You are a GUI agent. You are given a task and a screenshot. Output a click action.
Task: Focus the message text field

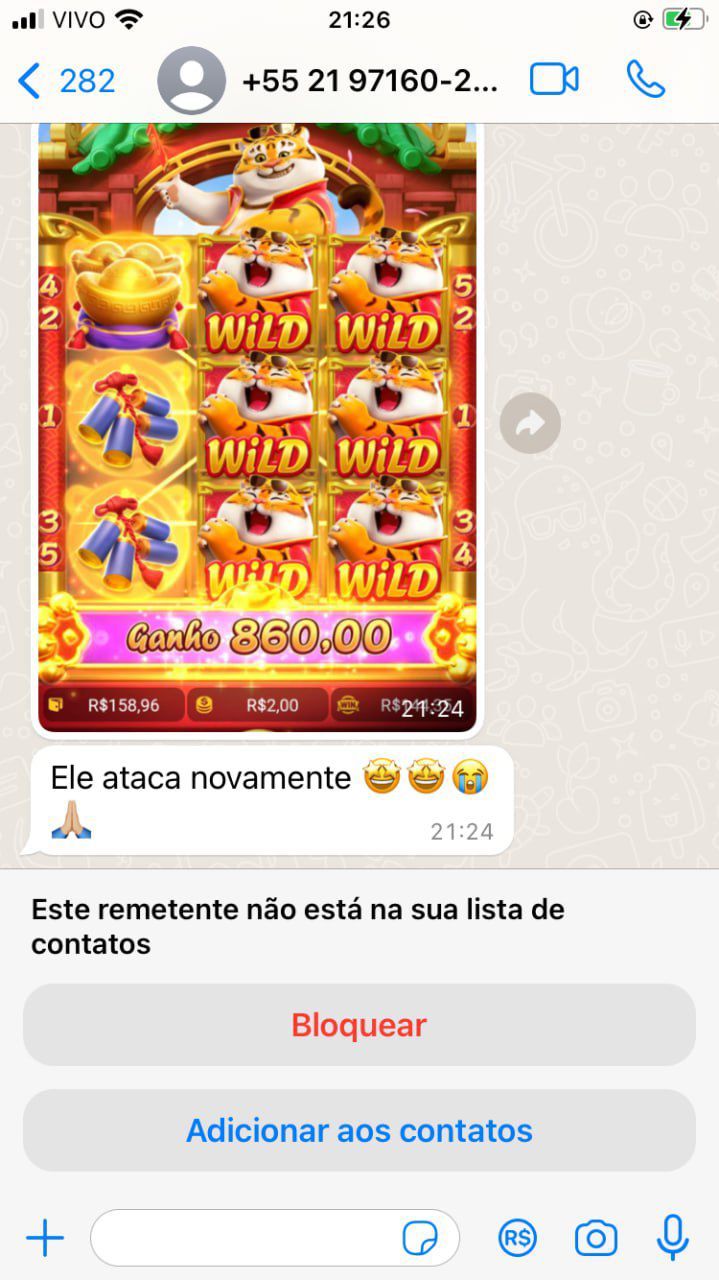point(245,1239)
